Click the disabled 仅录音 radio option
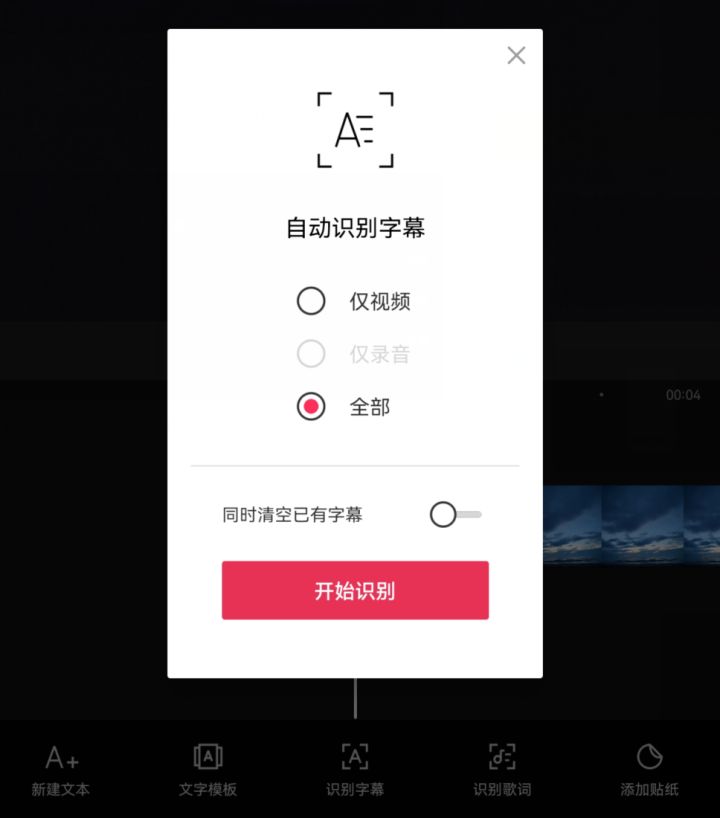The height and width of the screenshot is (818, 720). (311, 354)
